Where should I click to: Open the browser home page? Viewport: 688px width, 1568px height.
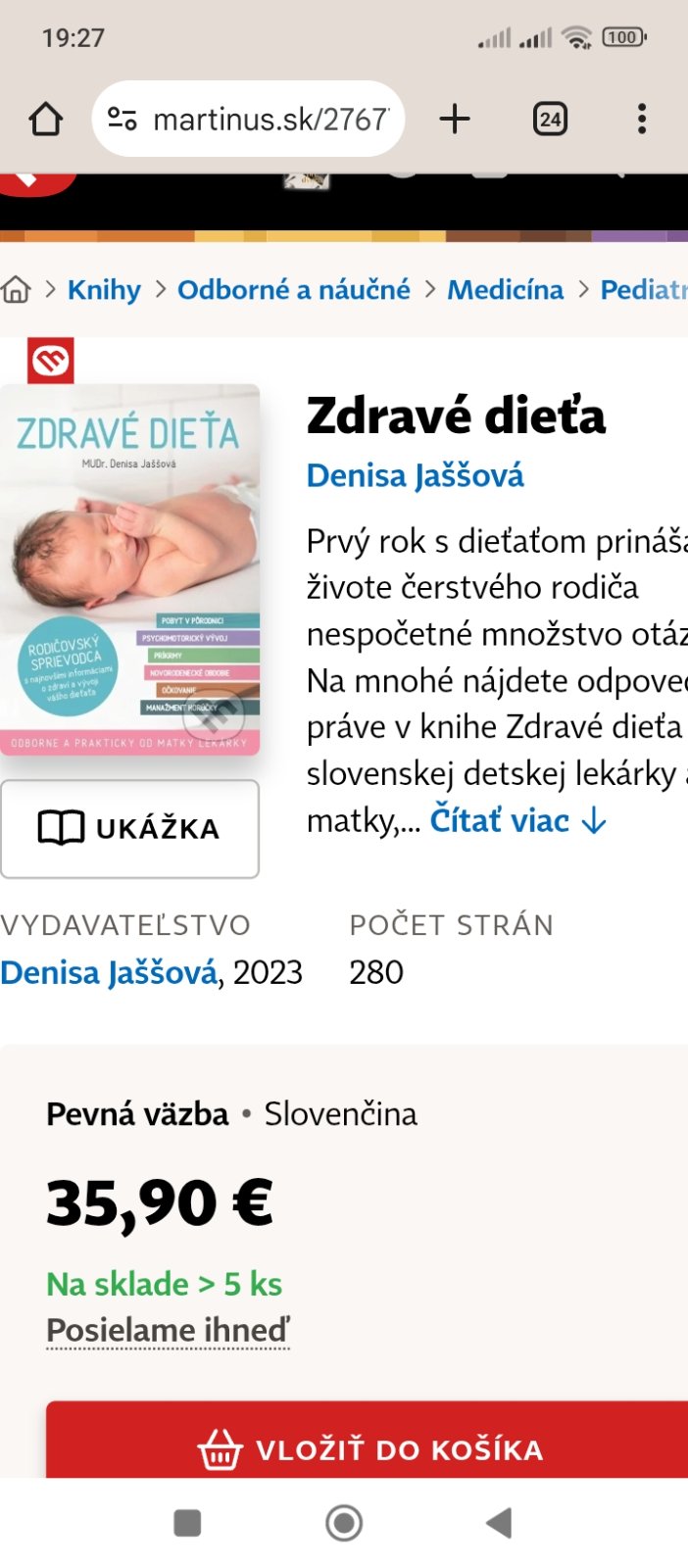pyautogui.click(x=45, y=120)
